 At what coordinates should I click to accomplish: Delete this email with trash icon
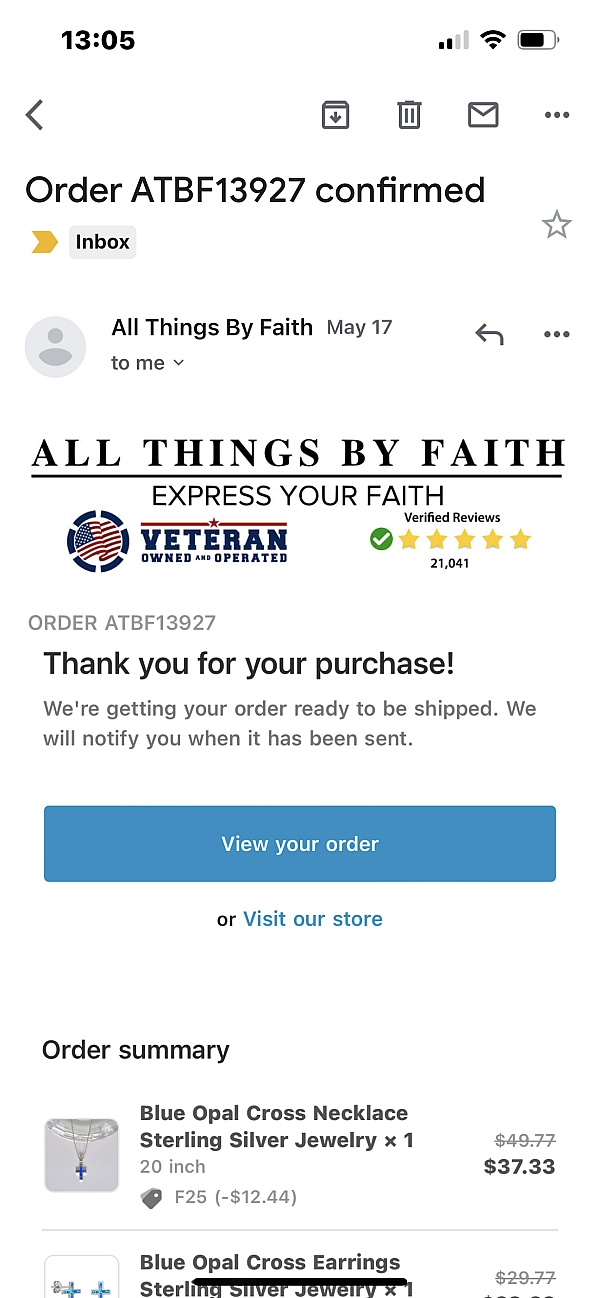click(409, 115)
